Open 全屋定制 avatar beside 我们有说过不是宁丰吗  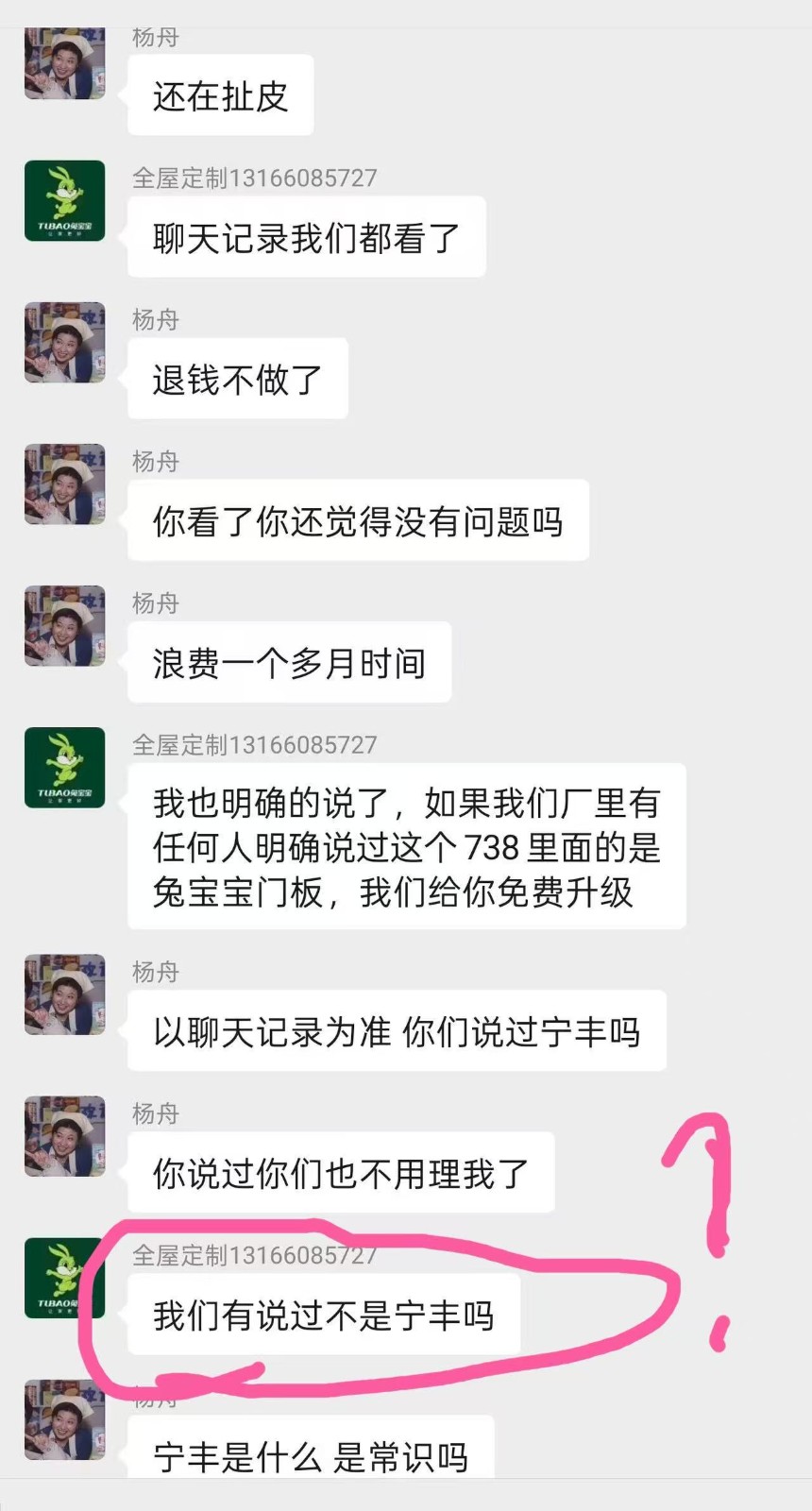64,1278
